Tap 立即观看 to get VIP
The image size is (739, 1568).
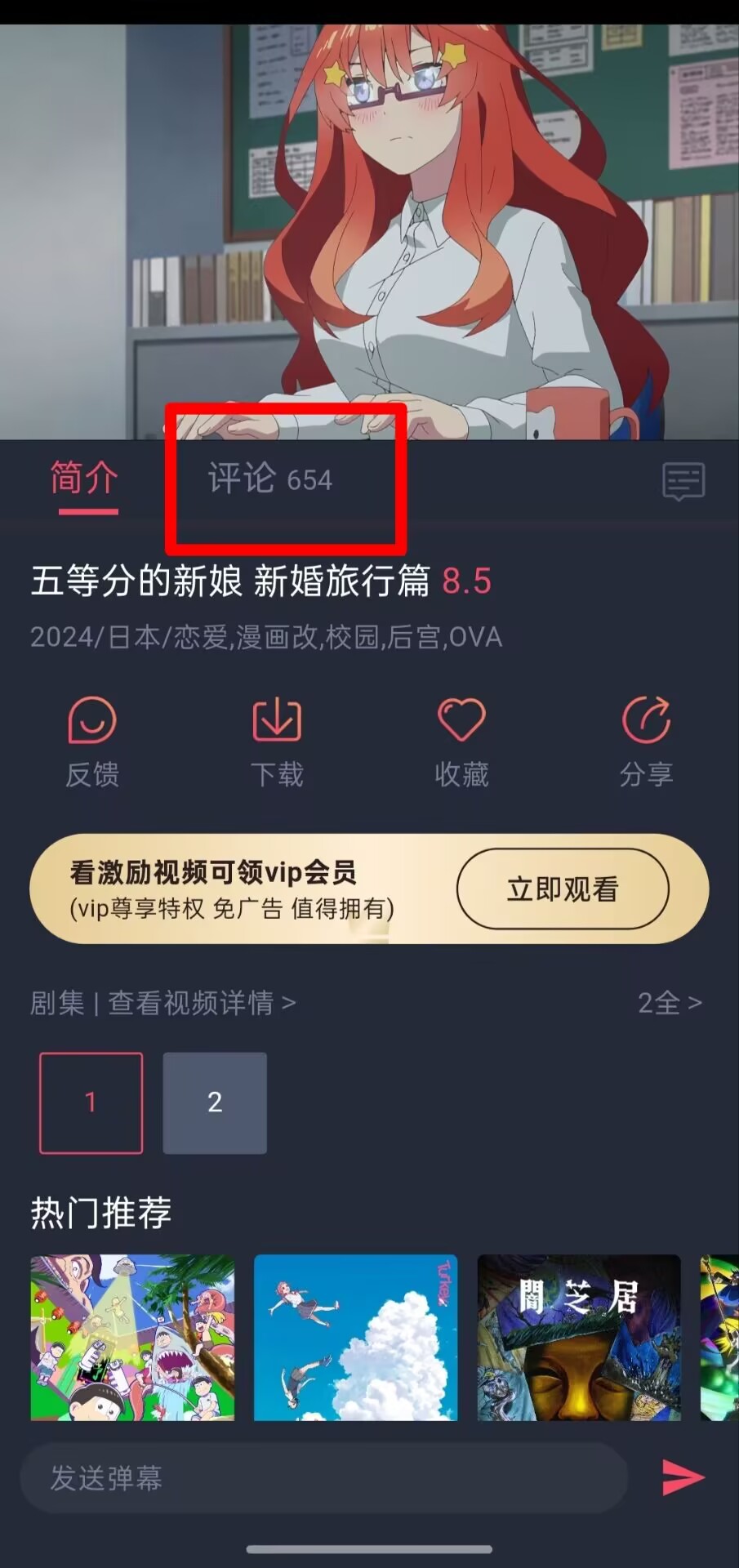[x=562, y=889]
